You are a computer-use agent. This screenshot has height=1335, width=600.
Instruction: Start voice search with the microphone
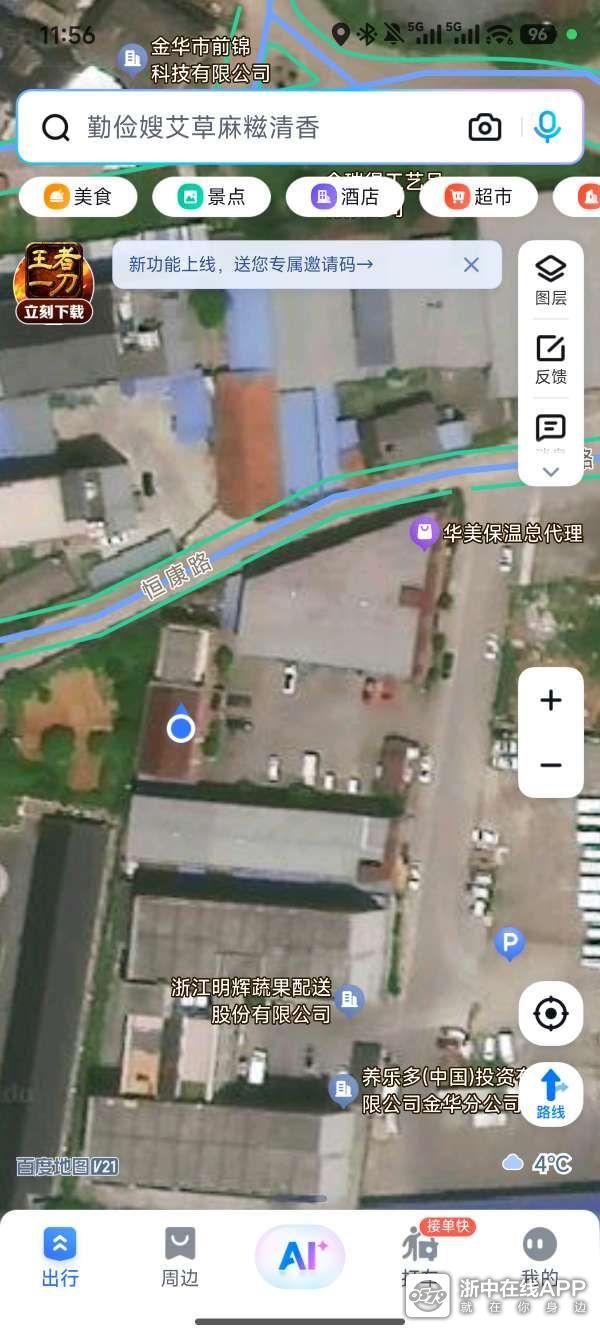(x=547, y=127)
